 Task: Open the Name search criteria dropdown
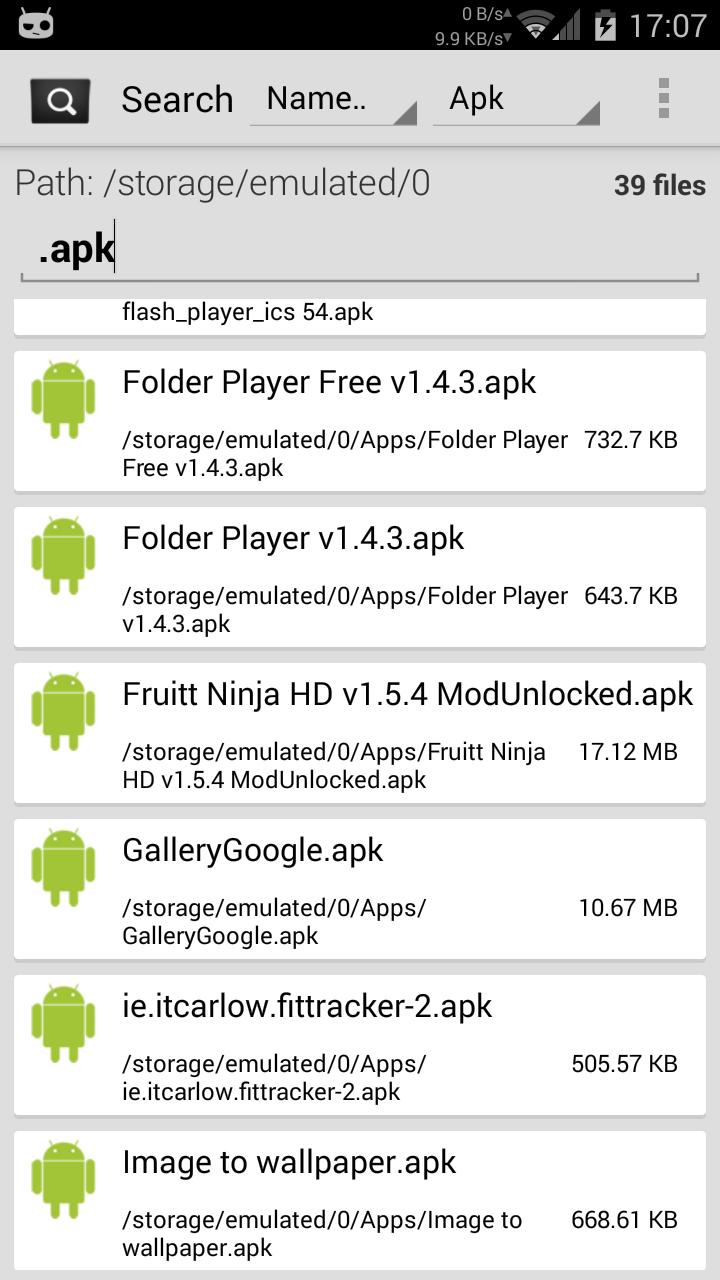[330, 98]
